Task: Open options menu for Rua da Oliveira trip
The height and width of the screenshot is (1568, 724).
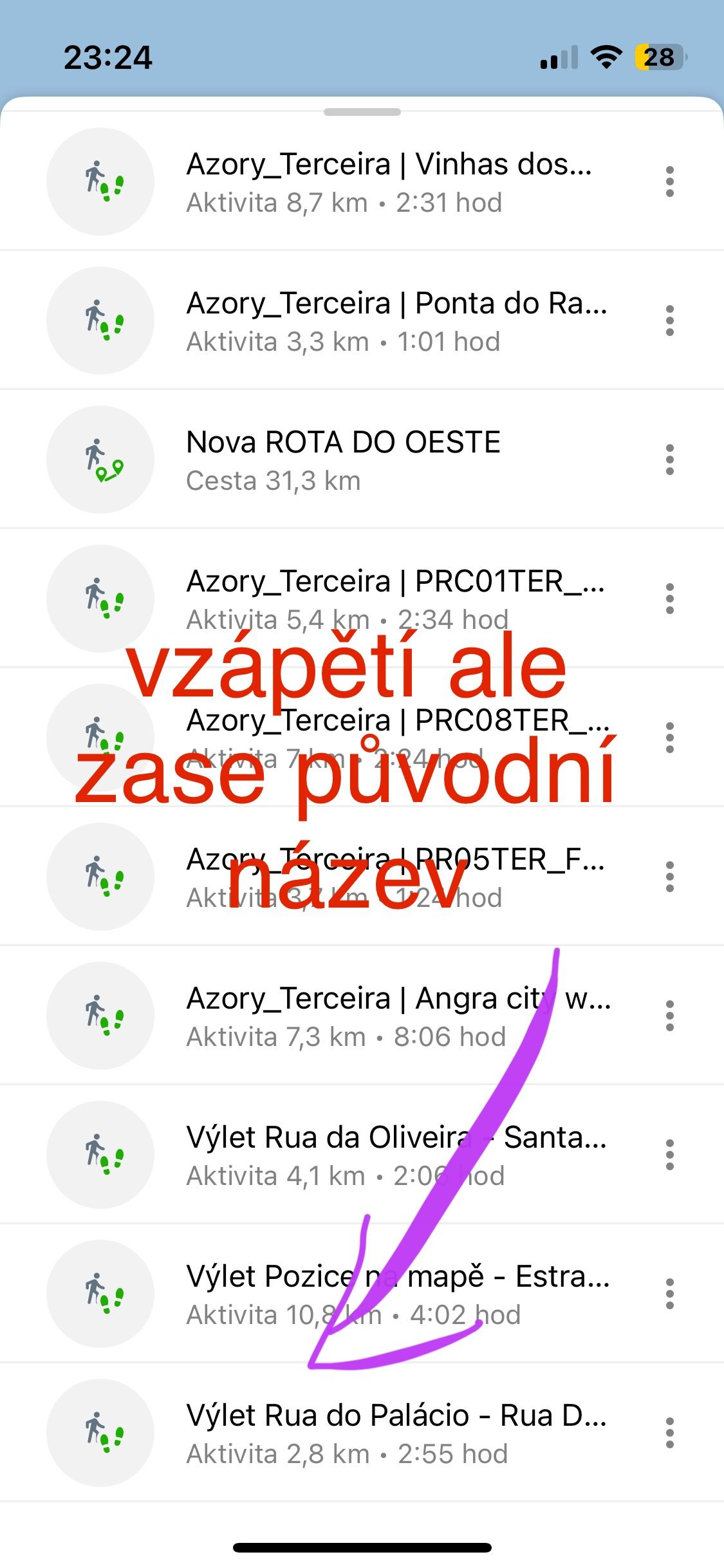Action: (x=669, y=1155)
